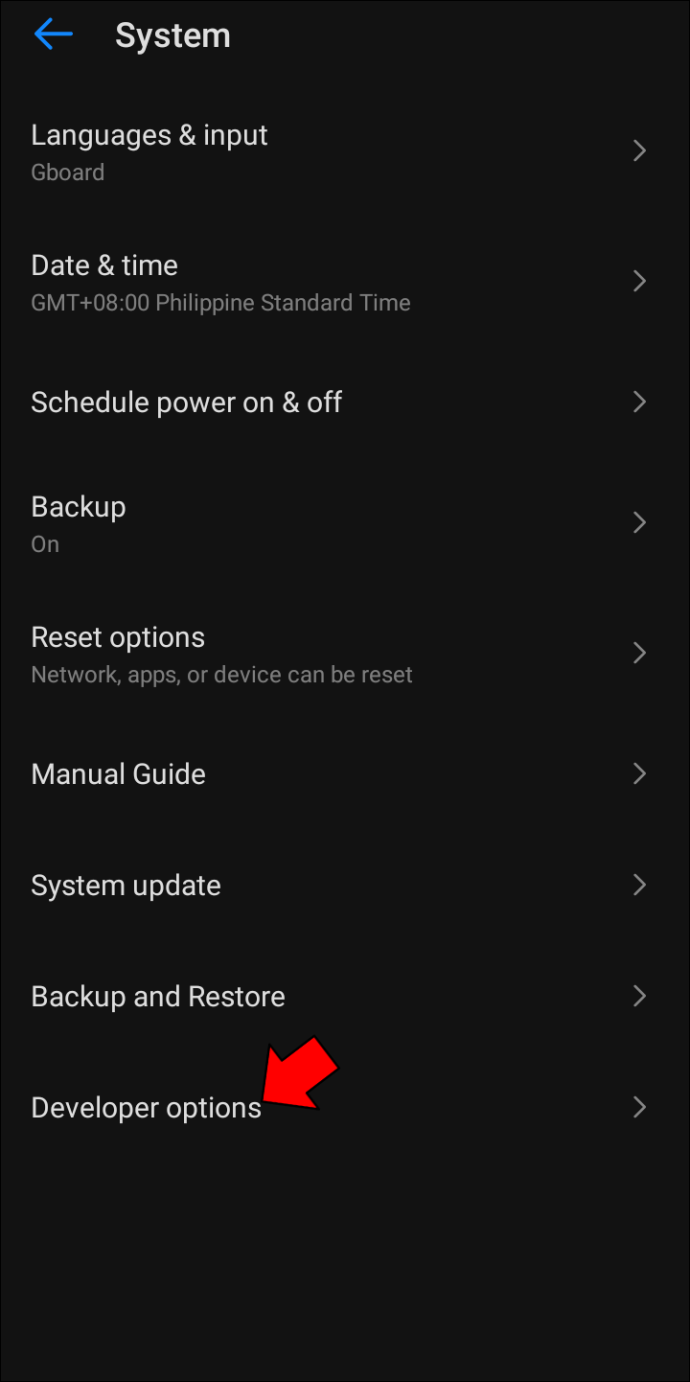690x1382 pixels.
Task: Open the Backup row showing On
Action: [x=345, y=523]
